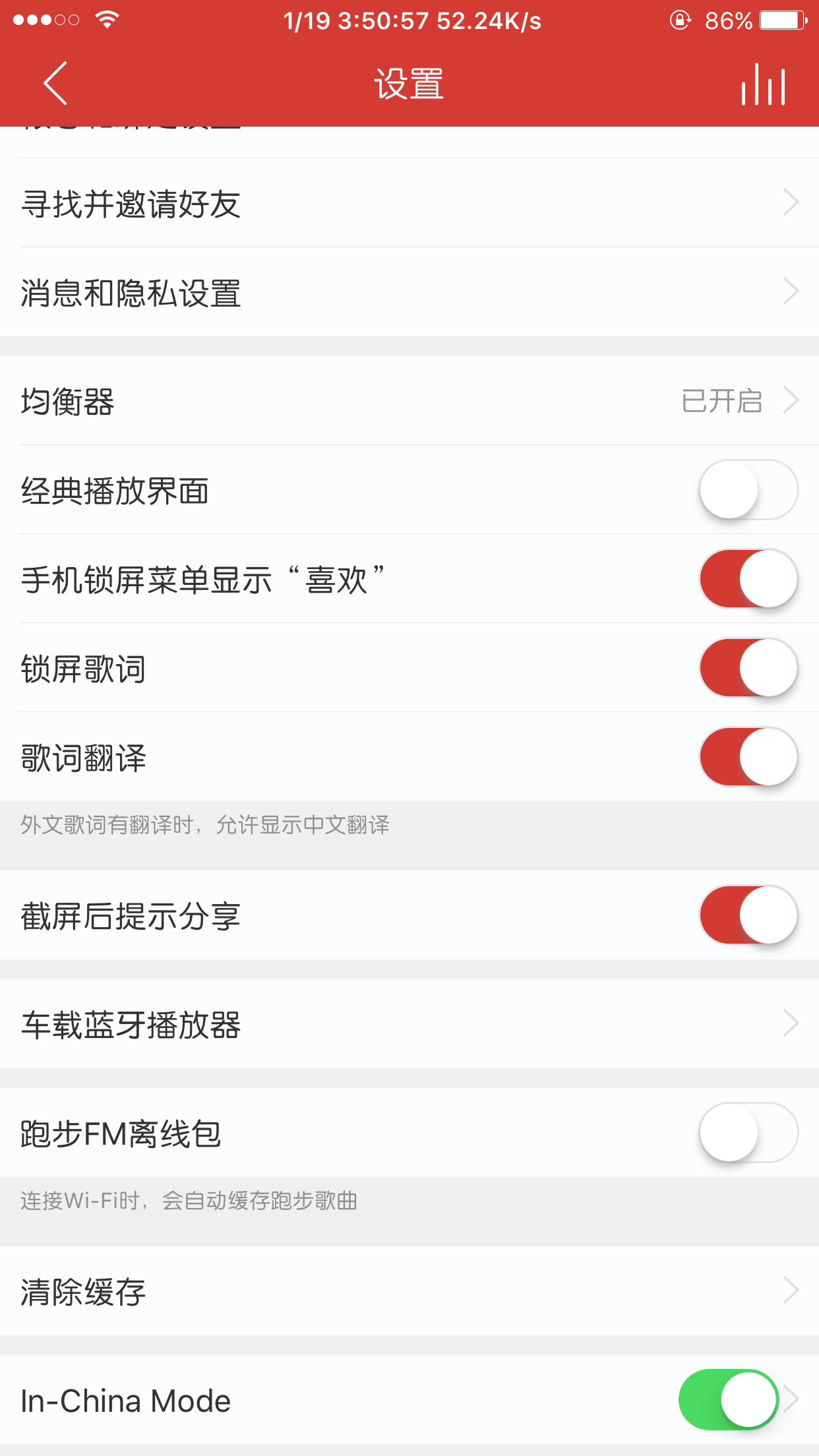This screenshot has width=819, height=1456.
Task: Turn on 跑步FM离线包
Action: point(748,1133)
